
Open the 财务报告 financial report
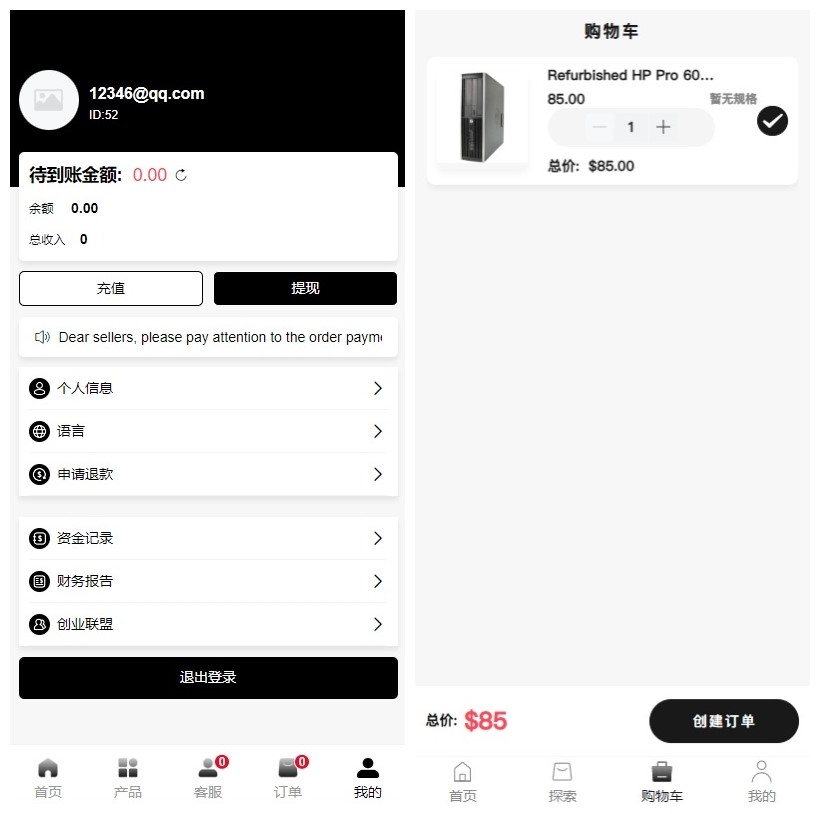208,581
